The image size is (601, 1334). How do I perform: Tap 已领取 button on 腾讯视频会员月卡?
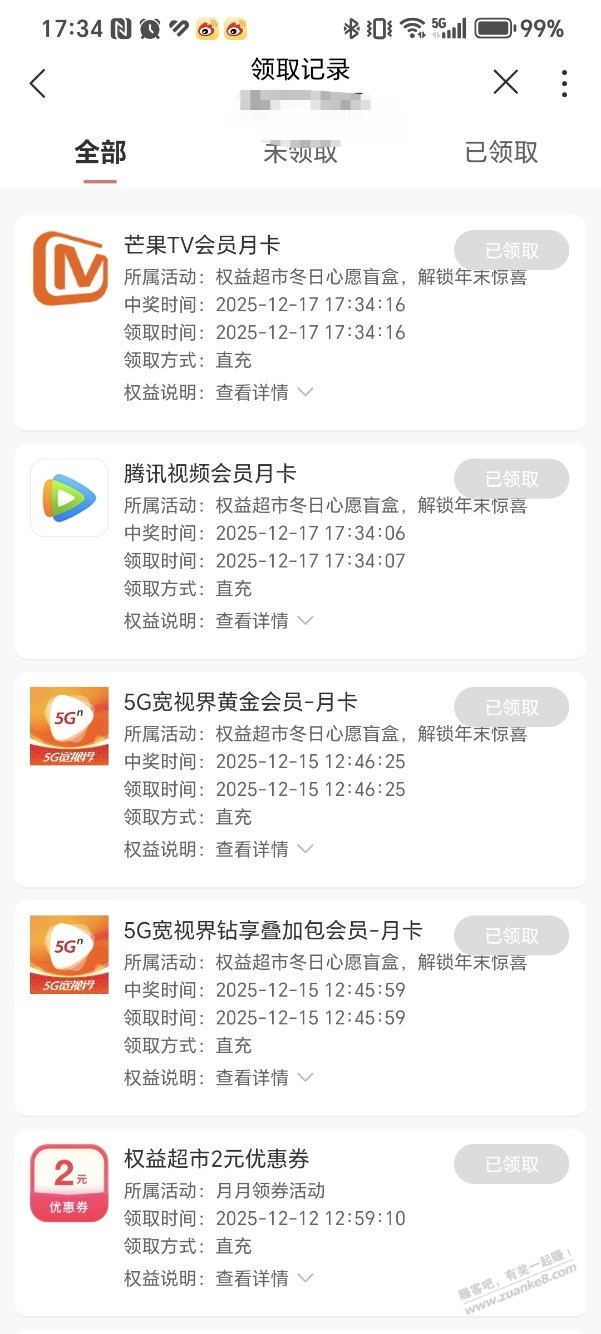point(511,479)
